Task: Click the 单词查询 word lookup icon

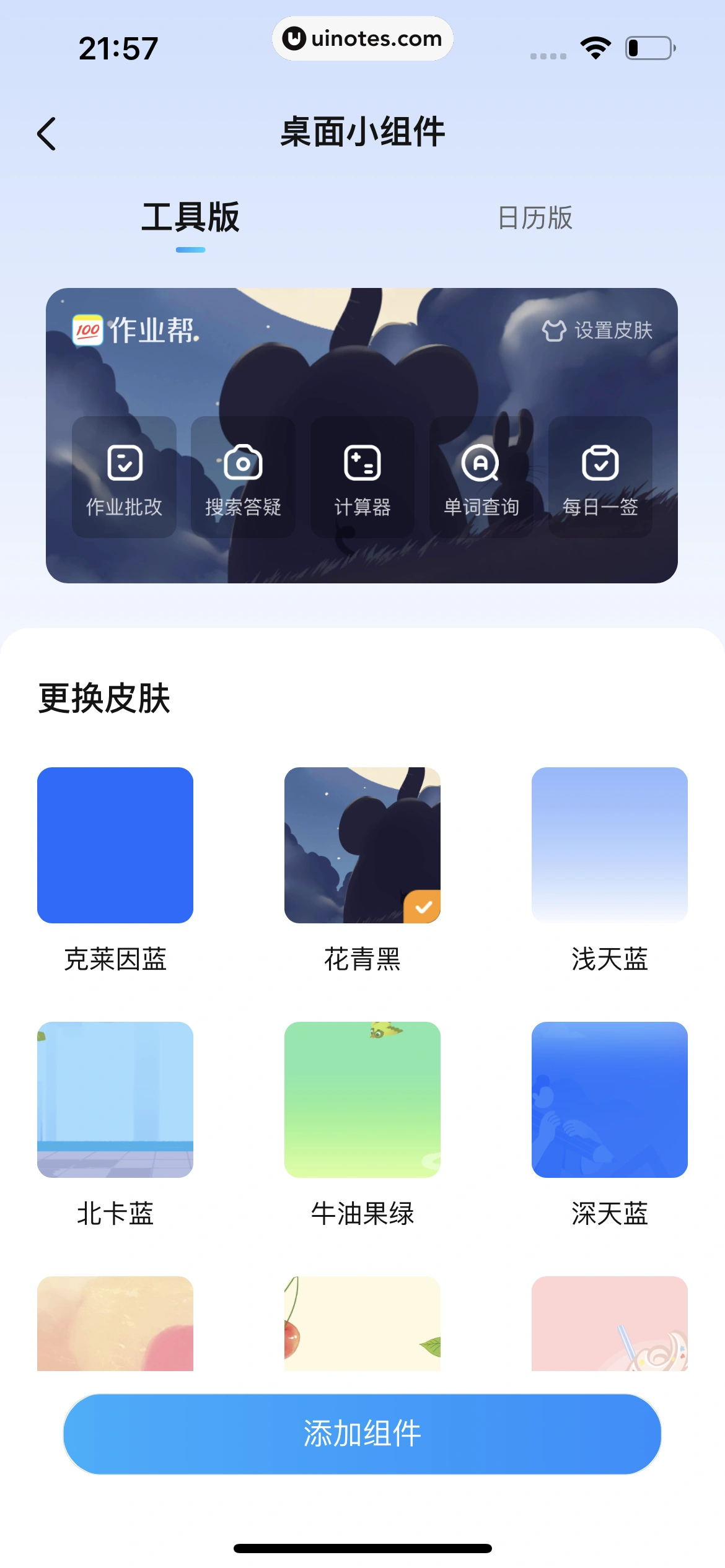Action: click(481, 463)
